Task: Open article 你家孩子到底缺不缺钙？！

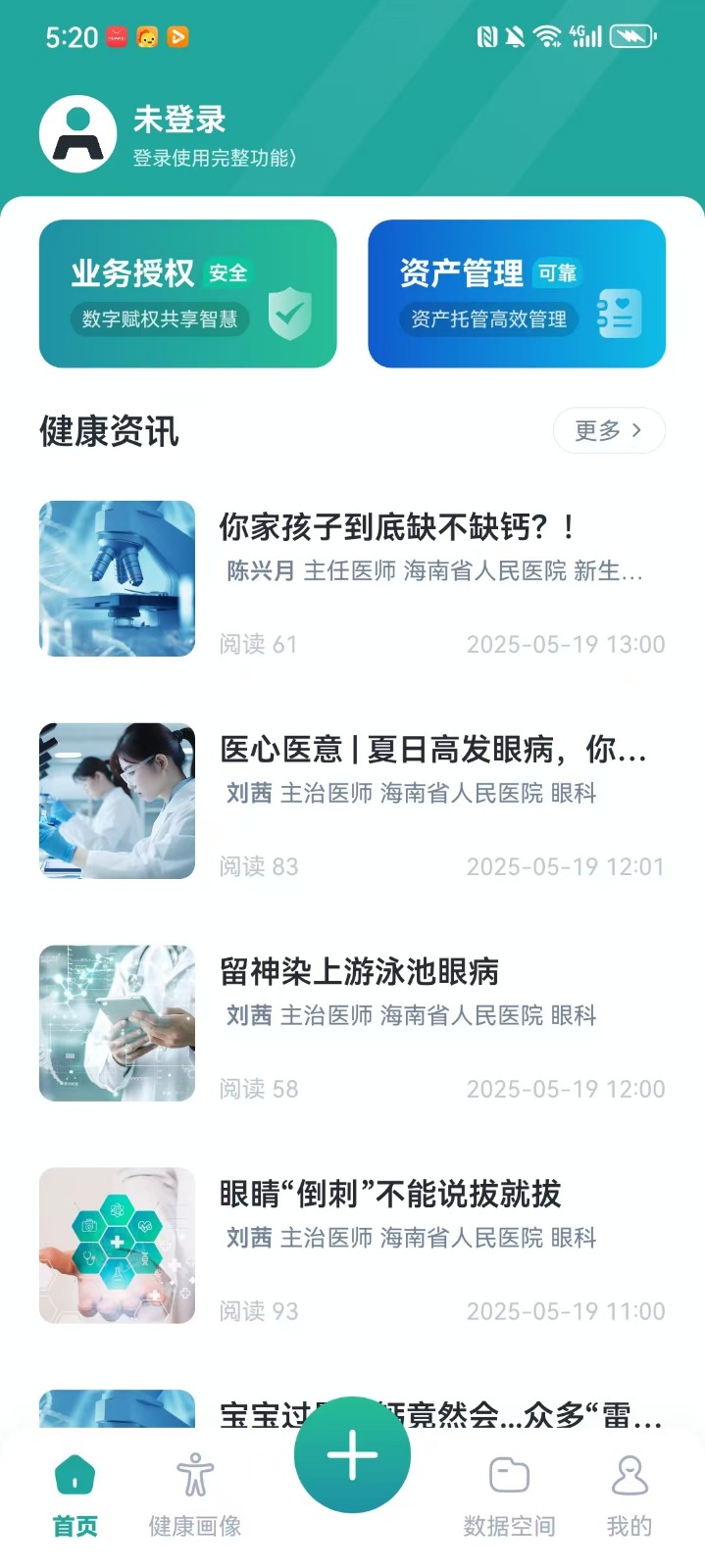Action: coord(396,527)
